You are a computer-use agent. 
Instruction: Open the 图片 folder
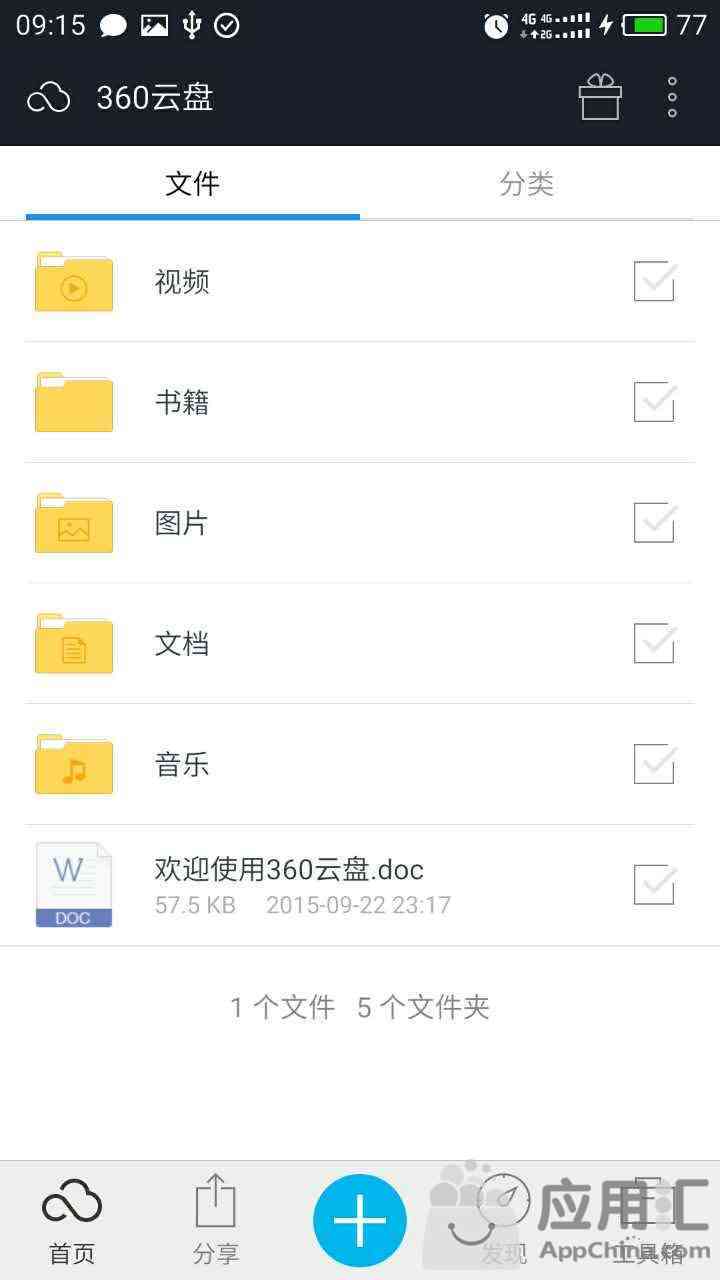click(x=360, y=523)
